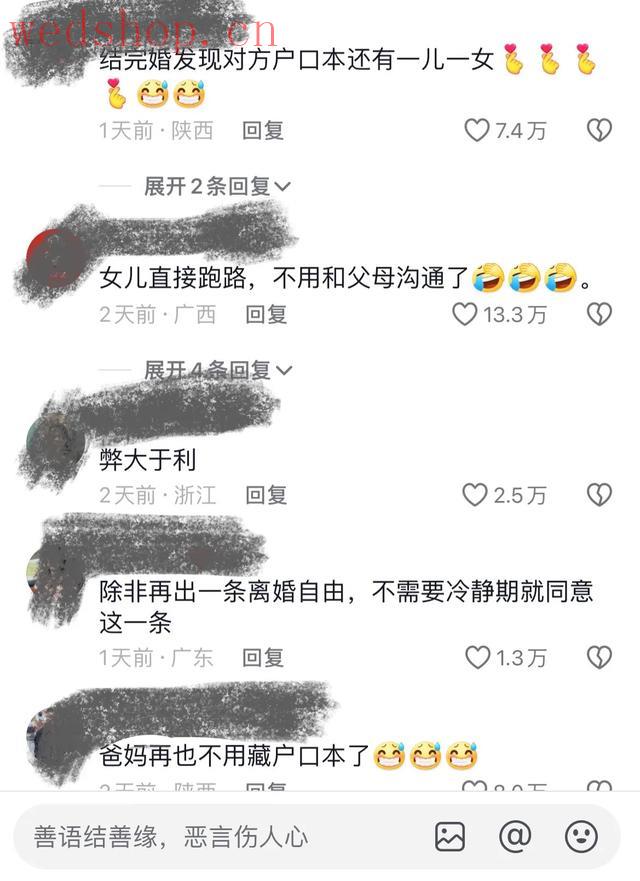Expand 展开4条回复

pyautogui.click(x=217, y=370)
